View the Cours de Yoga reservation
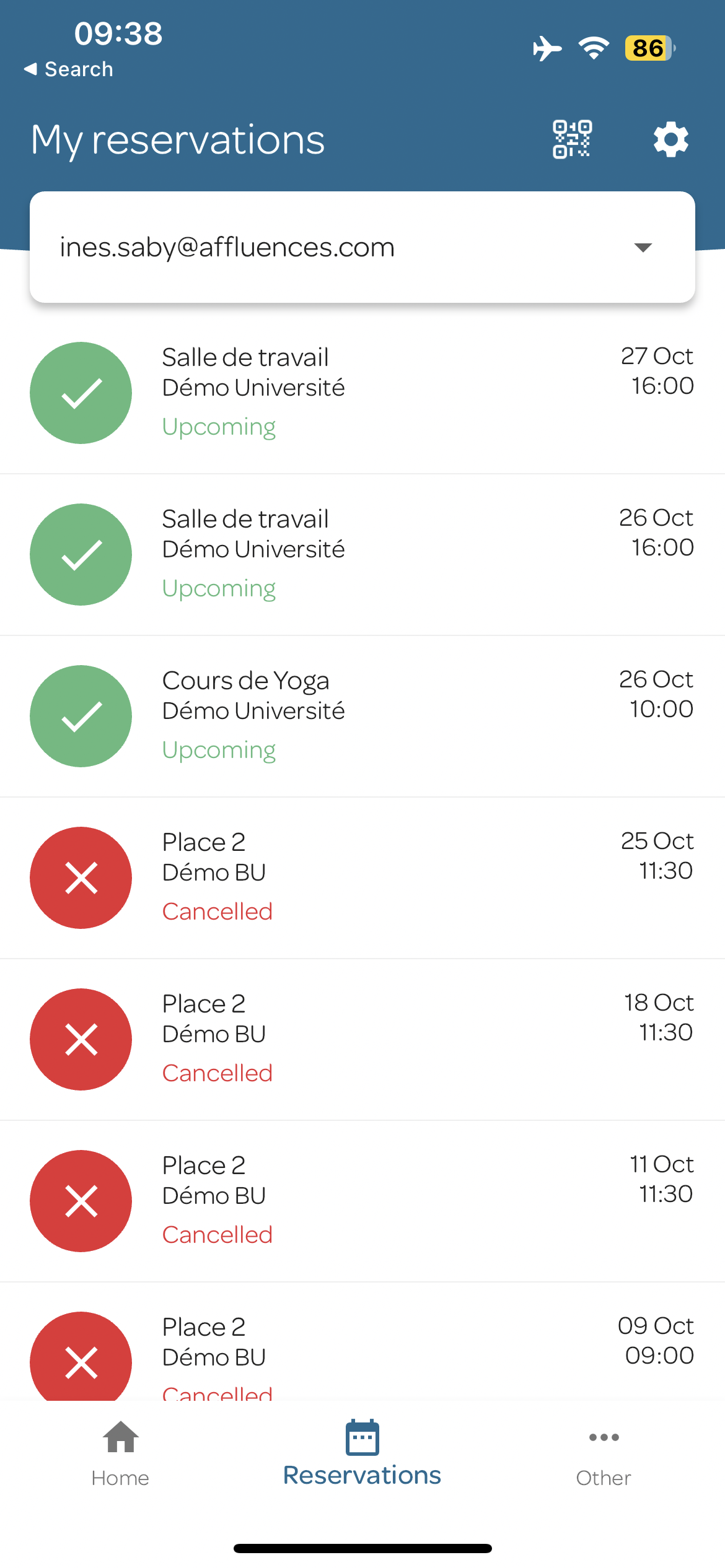The image size is (725, 1568). (362, 716)
